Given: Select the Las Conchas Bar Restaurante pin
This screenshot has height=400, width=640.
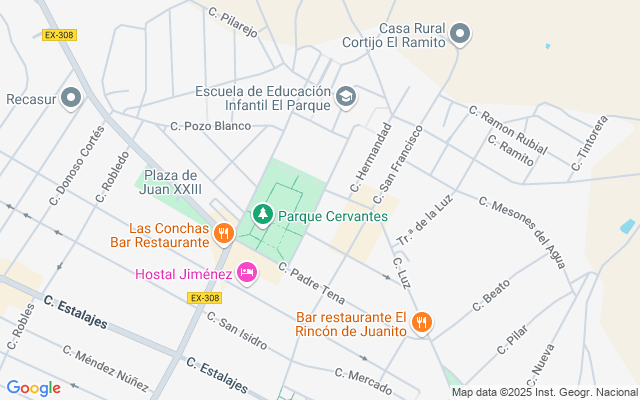Looking at the screenshot, I should 224,234.
